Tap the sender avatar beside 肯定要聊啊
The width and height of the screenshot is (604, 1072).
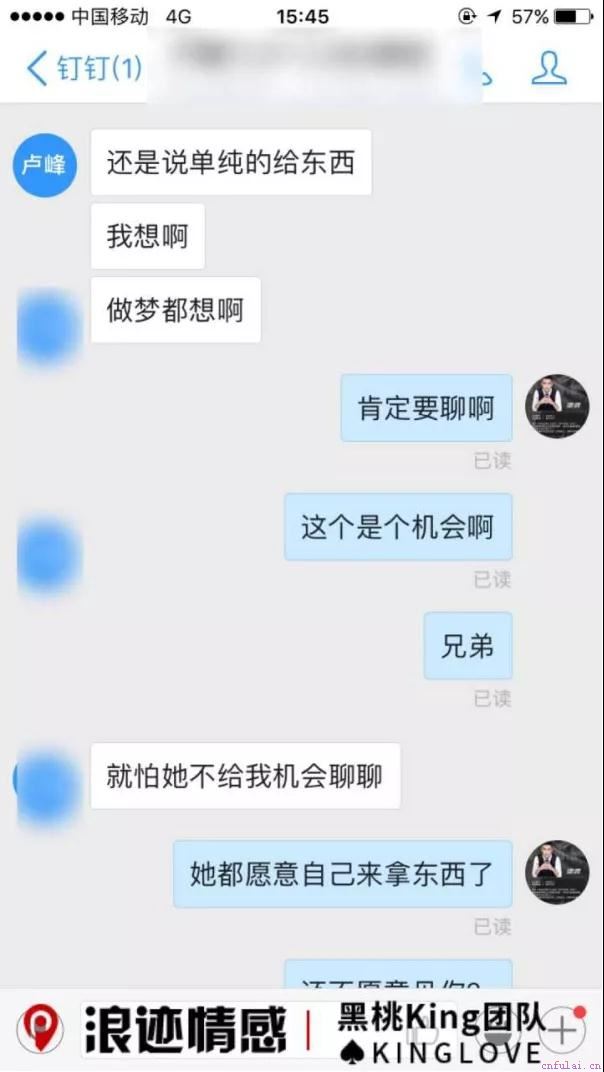click(557, 406)
